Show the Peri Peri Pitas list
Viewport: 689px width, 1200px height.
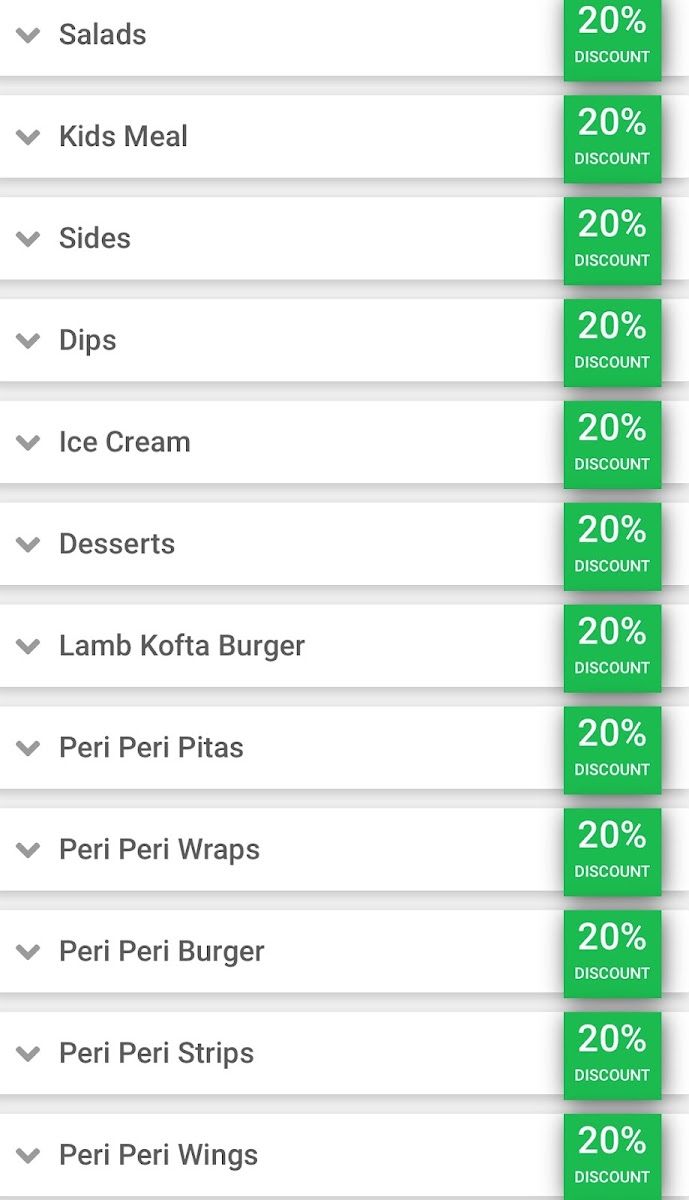pyautogui.click(x=151, y=748)
